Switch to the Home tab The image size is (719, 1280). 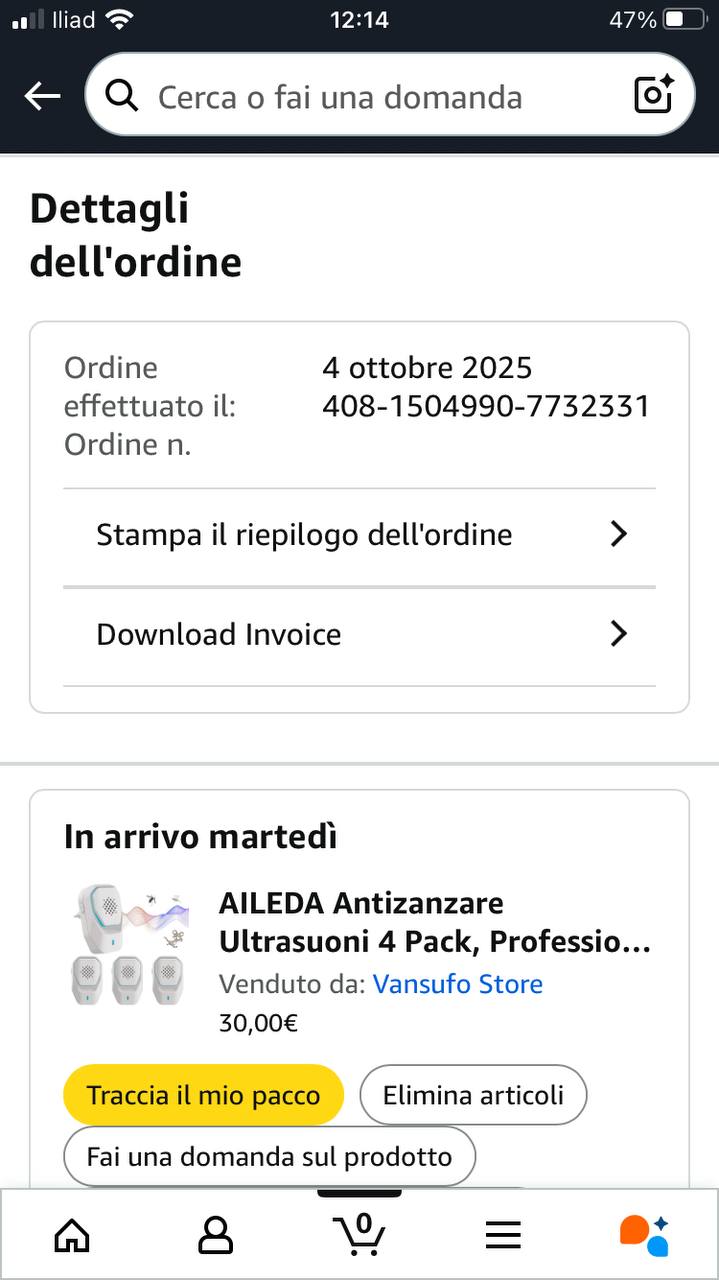[x=72, y=1235]
